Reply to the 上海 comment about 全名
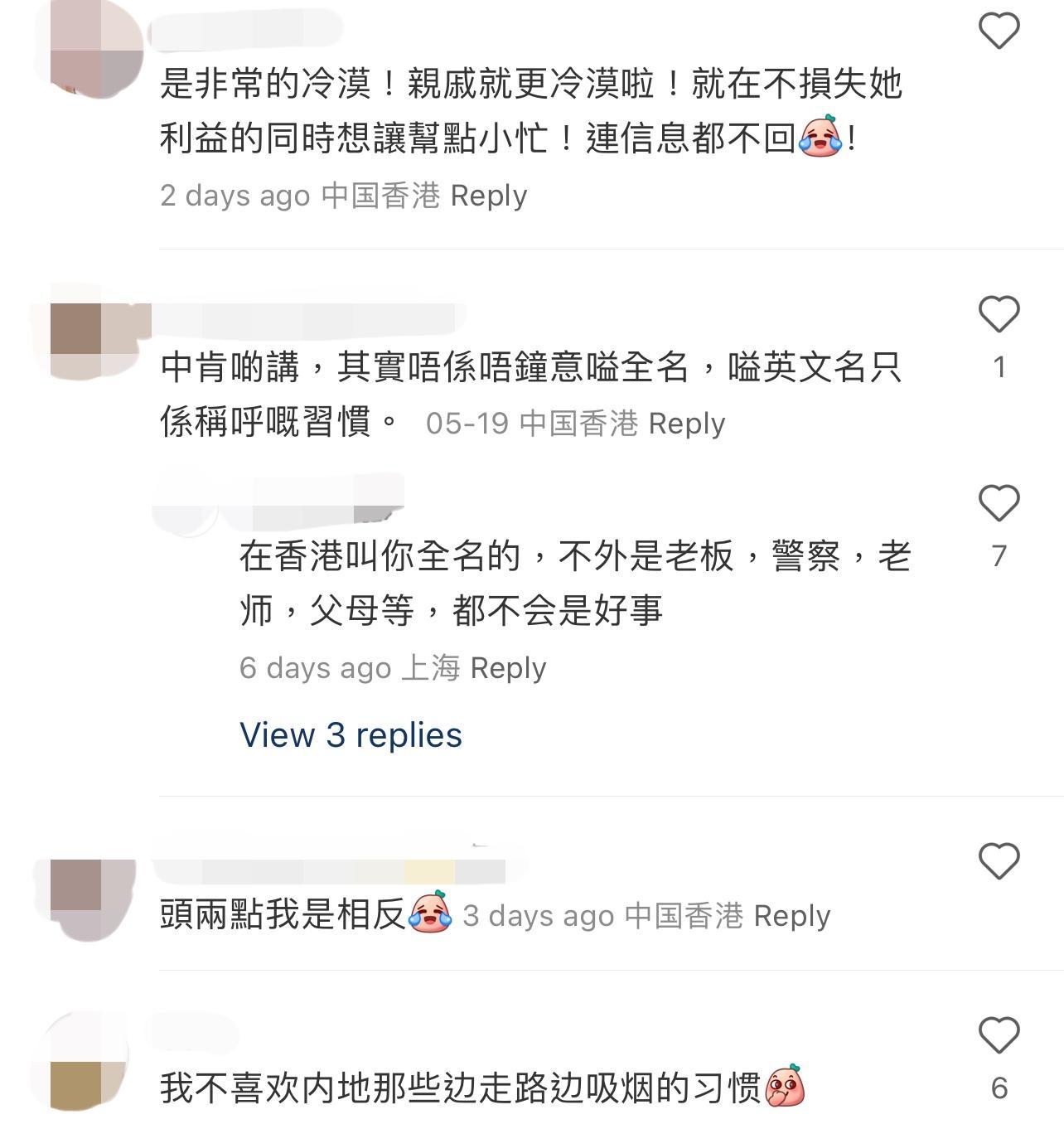Viewport: 1064px width, 1124px height. point(507,668)
